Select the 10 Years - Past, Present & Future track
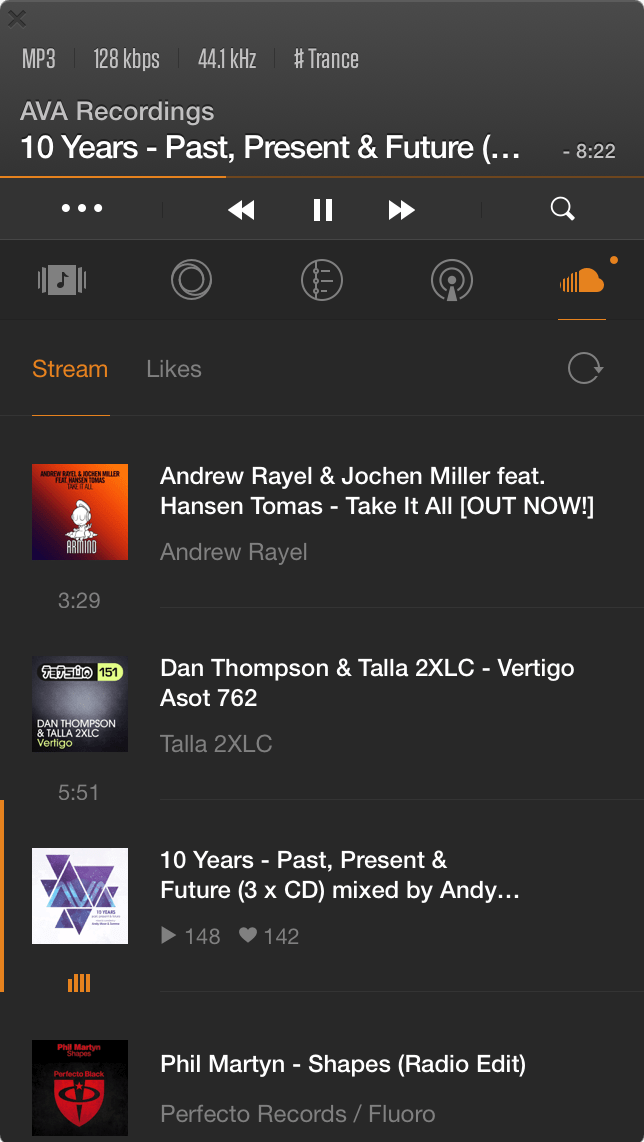 pyautogui.click(x=340, y=875)
